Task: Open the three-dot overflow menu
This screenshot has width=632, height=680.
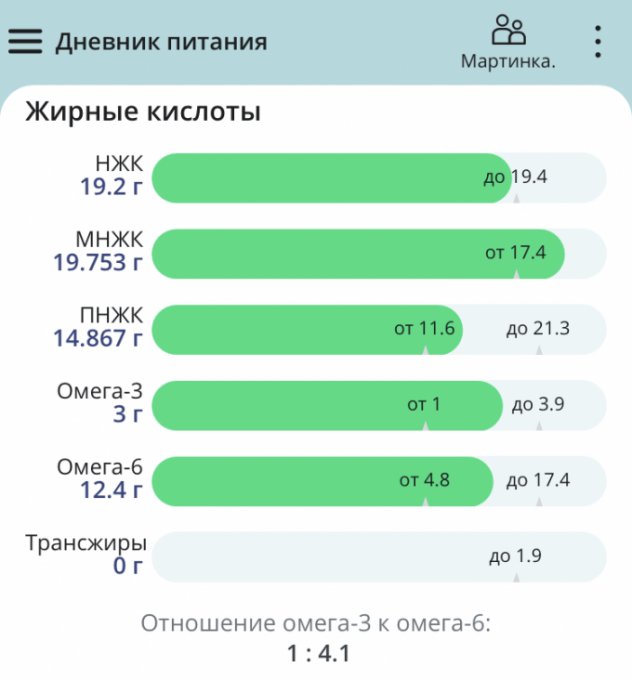Action: (597, 41)
